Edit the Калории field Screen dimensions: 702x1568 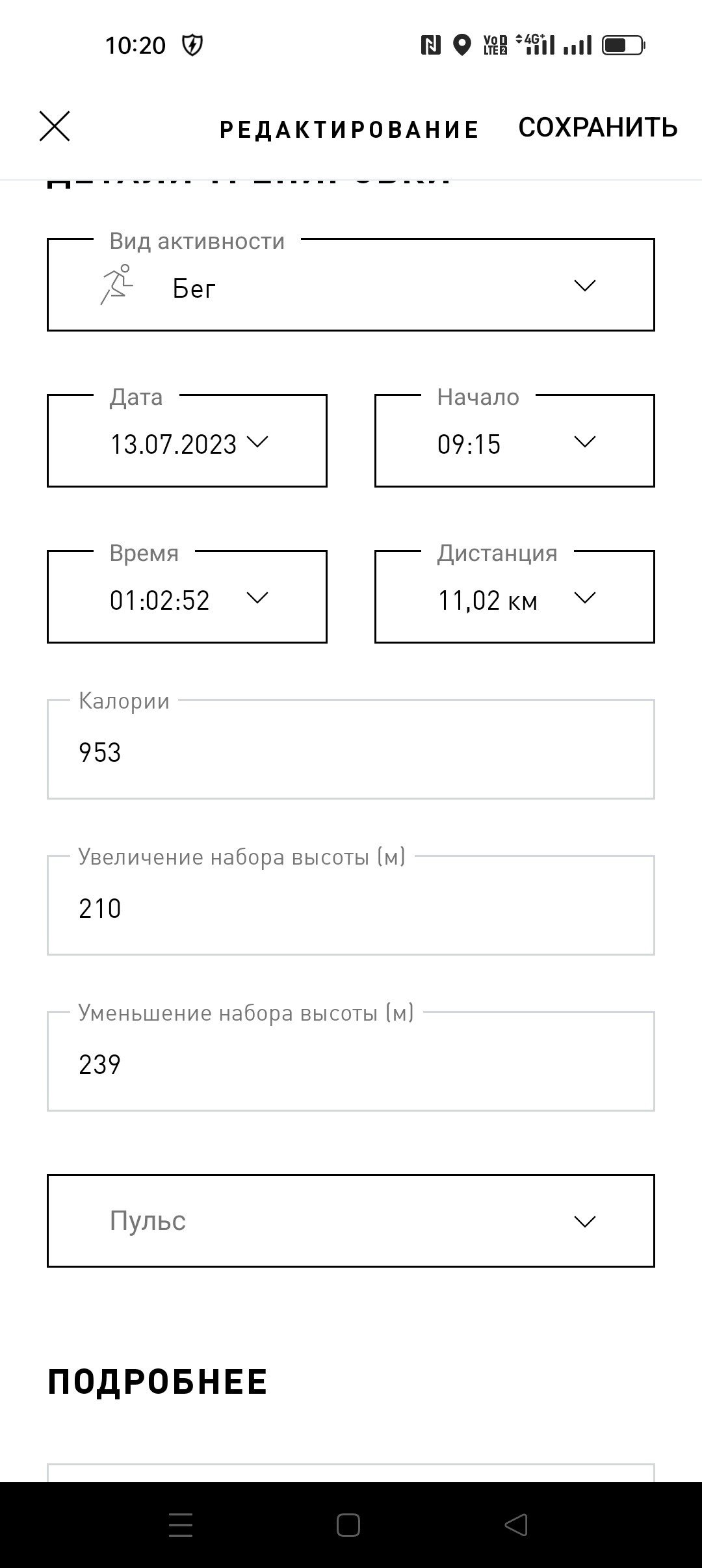click(x=351, y=750)
